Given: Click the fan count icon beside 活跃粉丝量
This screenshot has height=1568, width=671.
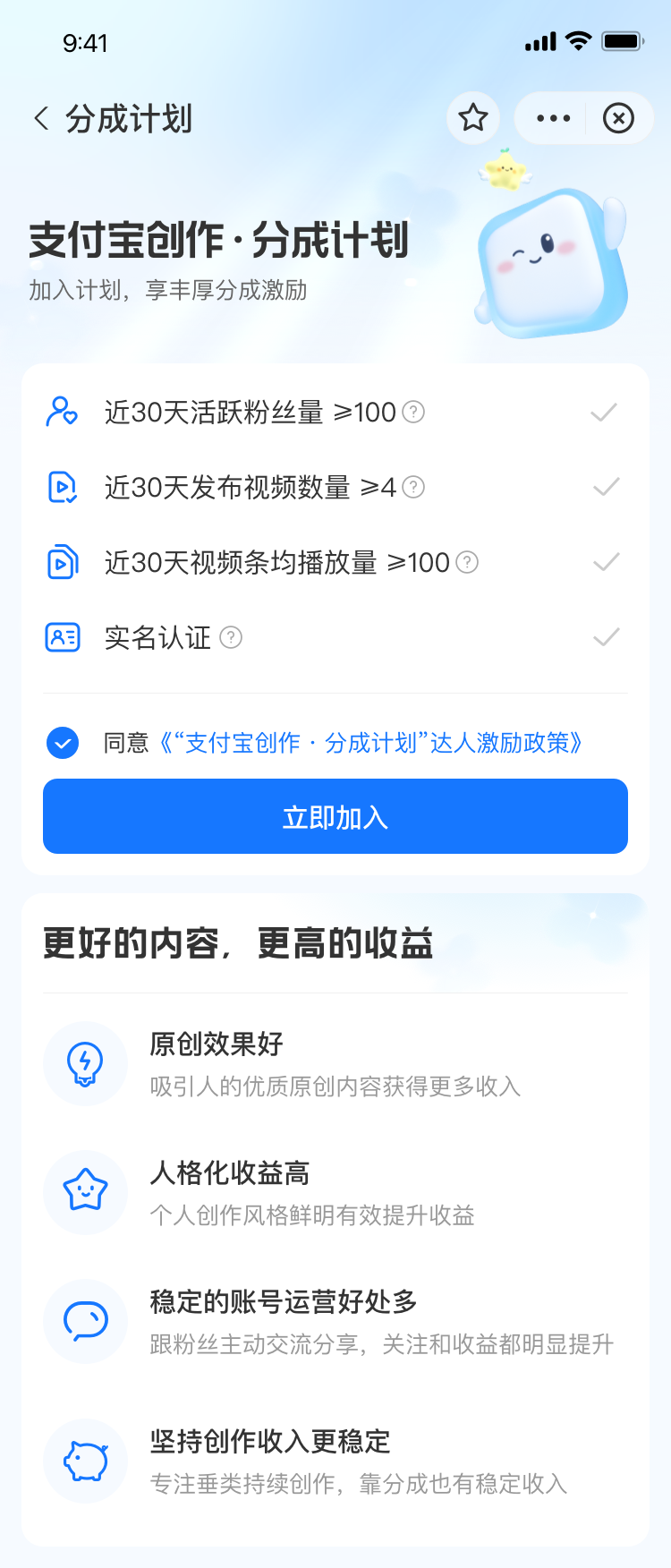Looking at the screenshot, I should 63,412.
